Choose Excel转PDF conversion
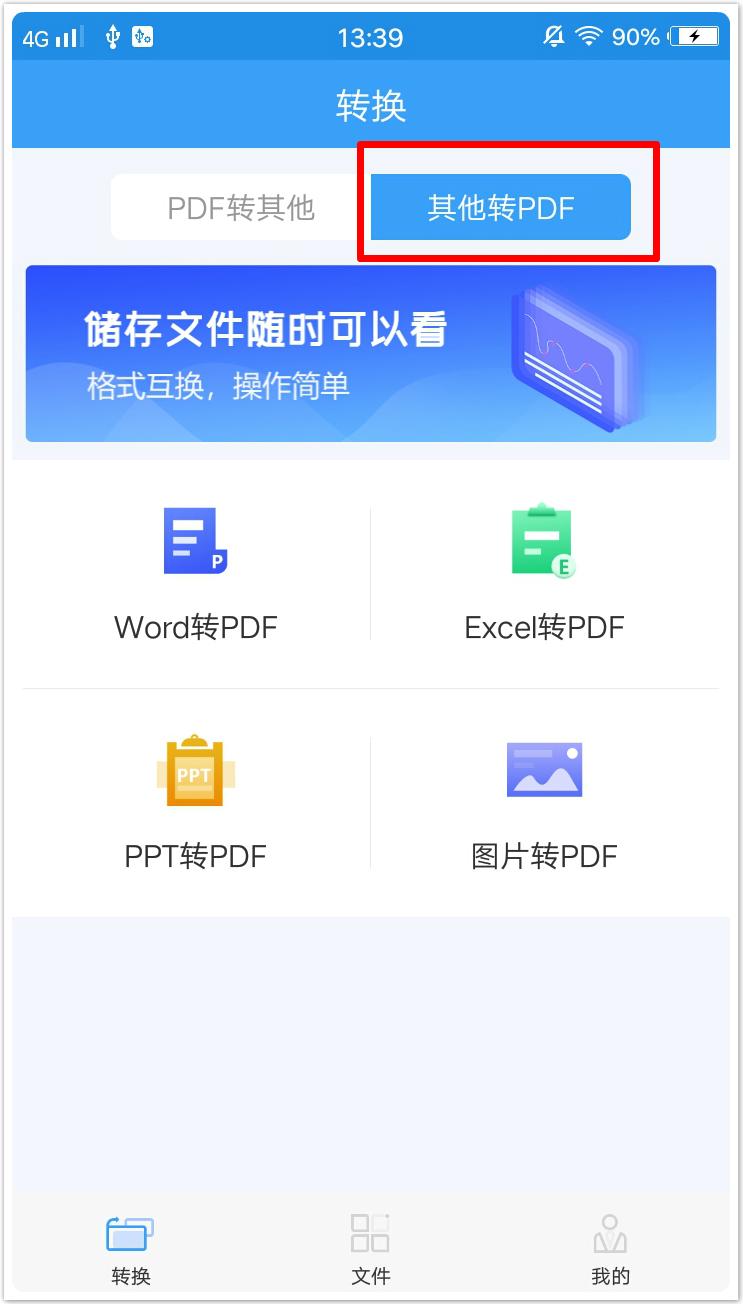The height and width of the screenshot is (1304, 743). pyautogui.click(x=544, y=575)
